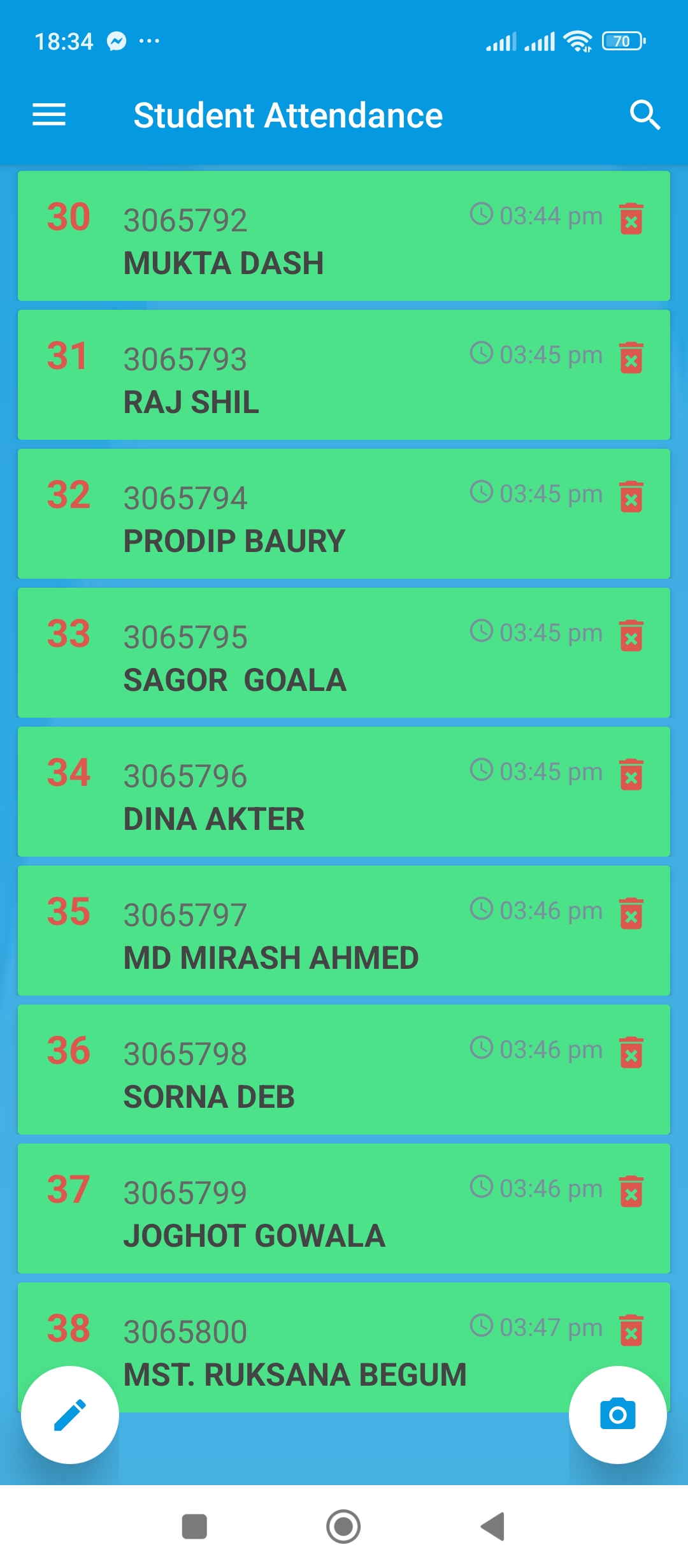
Task: Open the Dina Akter attendance card
Action: pyautogui.click(x=344, y=792)
